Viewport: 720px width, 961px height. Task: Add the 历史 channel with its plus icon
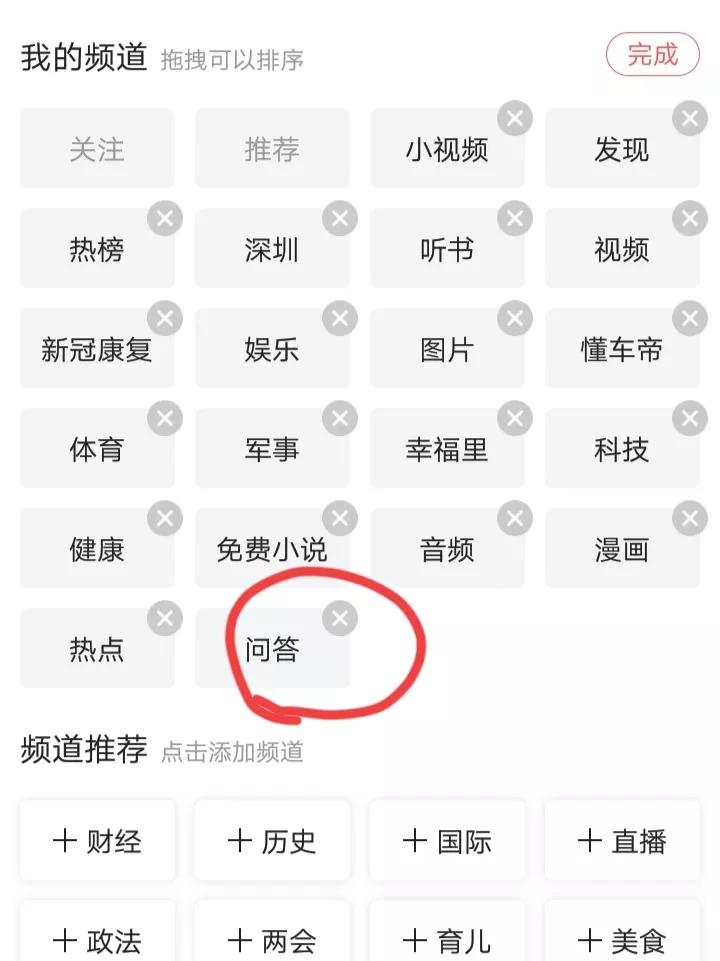(x=272, y=841)
